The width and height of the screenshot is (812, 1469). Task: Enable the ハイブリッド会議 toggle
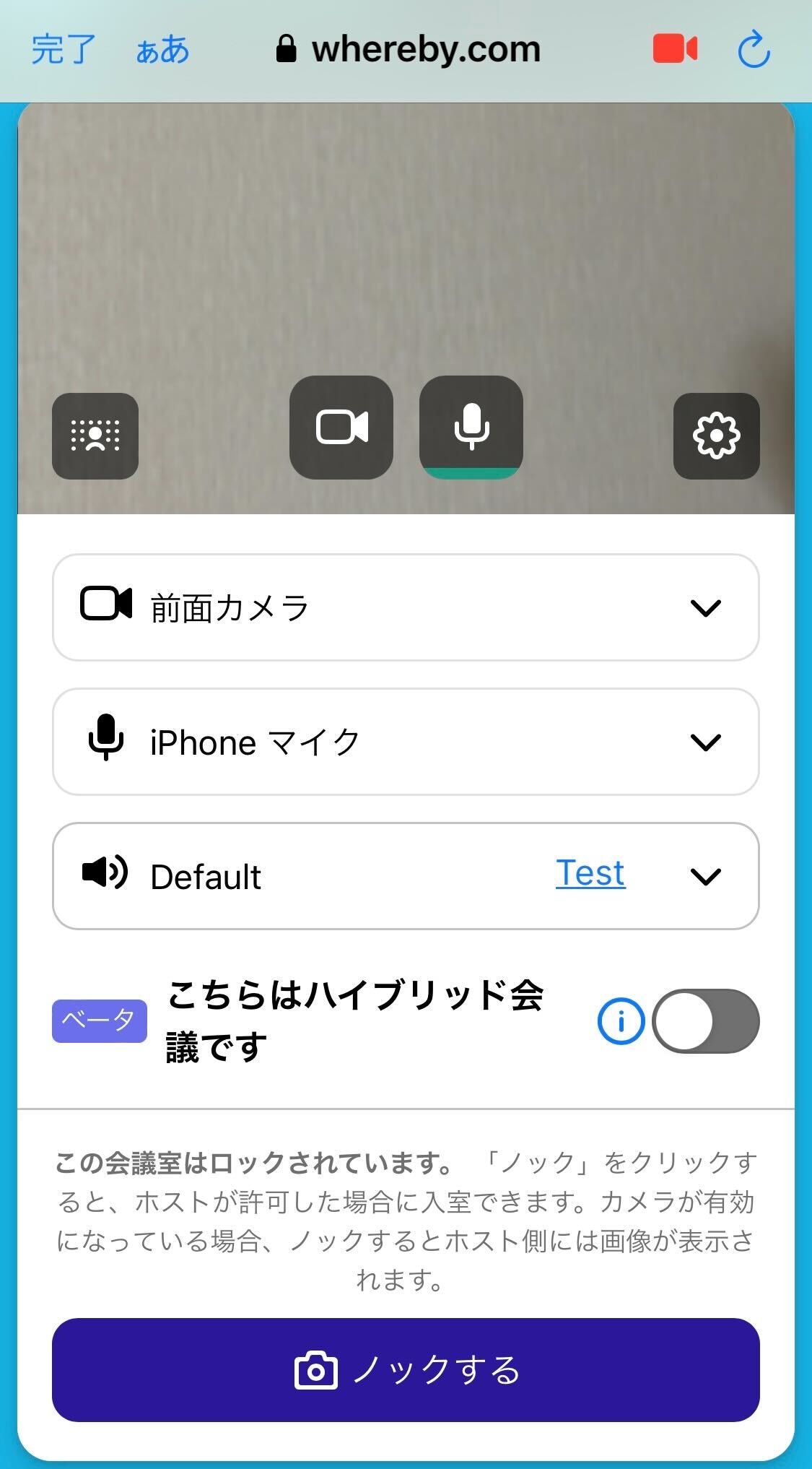click(x=705, y=1021)
